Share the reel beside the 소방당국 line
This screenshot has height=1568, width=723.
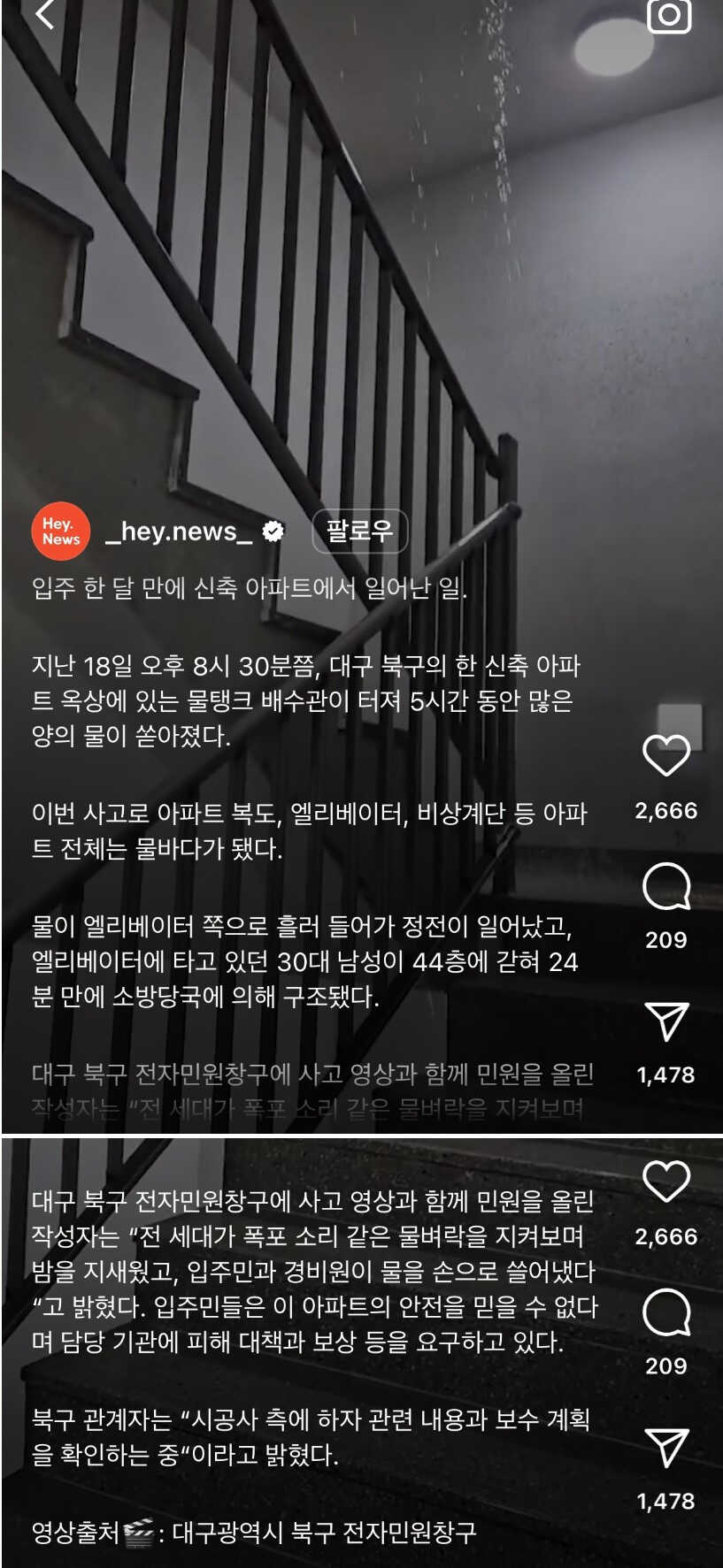click(x=665, y=1021)
